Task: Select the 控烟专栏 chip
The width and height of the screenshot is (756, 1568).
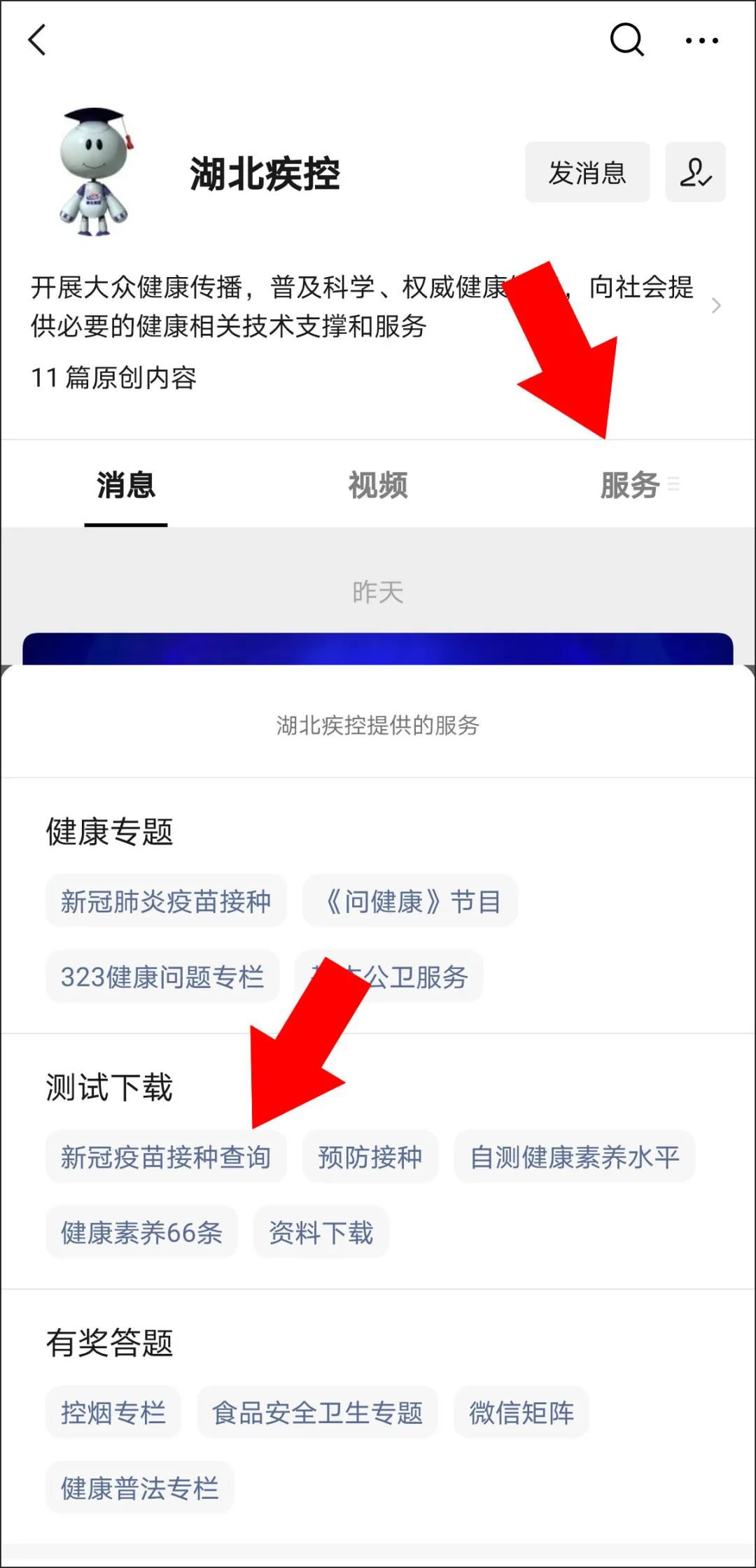Action: [113, 1413]
